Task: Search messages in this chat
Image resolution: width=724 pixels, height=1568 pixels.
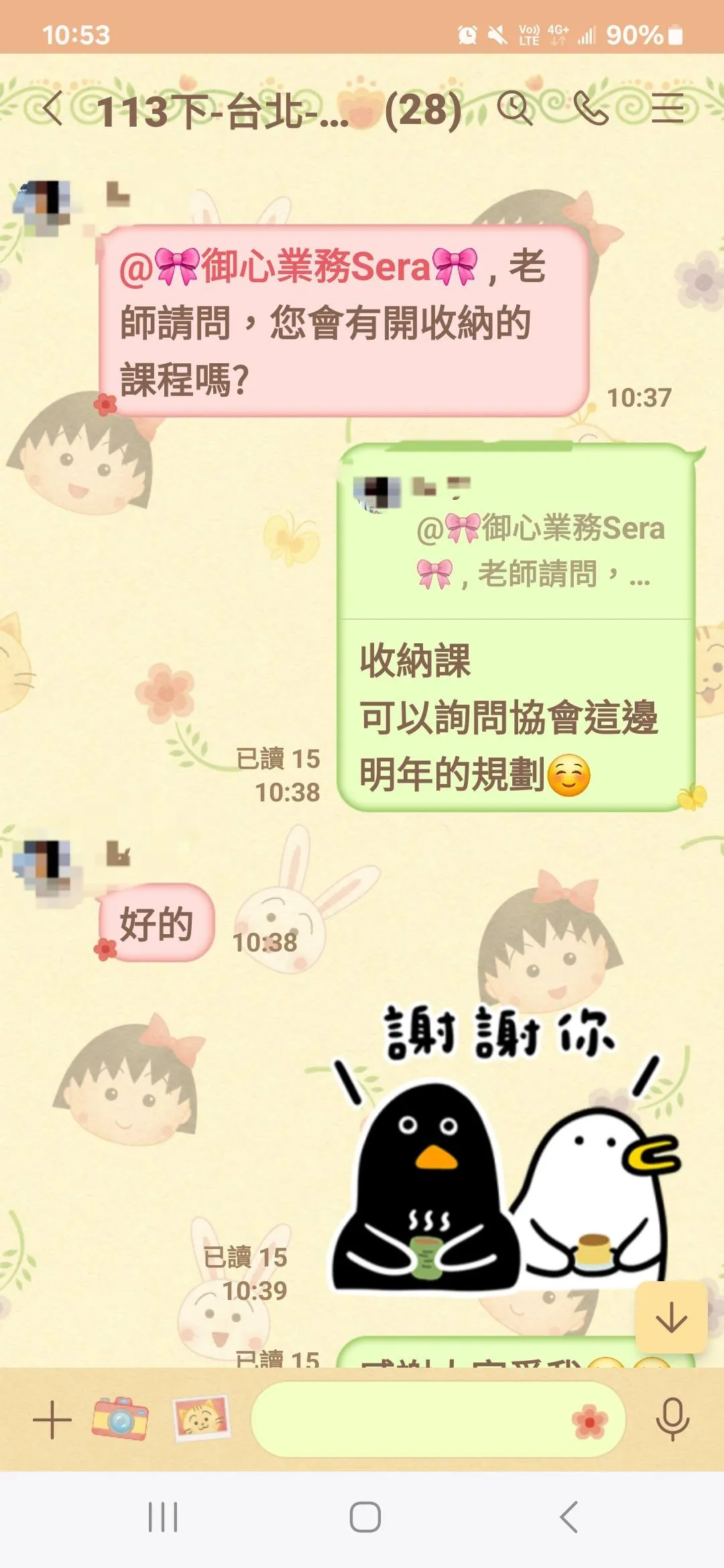Action: pos(515,109)
